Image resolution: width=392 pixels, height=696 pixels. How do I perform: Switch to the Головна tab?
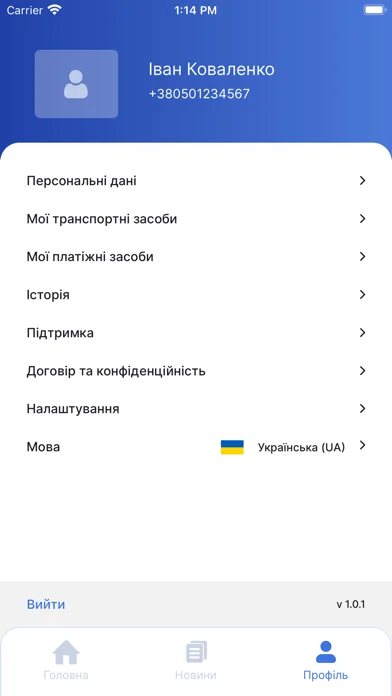pyautogui.click(x=66, y=660)
